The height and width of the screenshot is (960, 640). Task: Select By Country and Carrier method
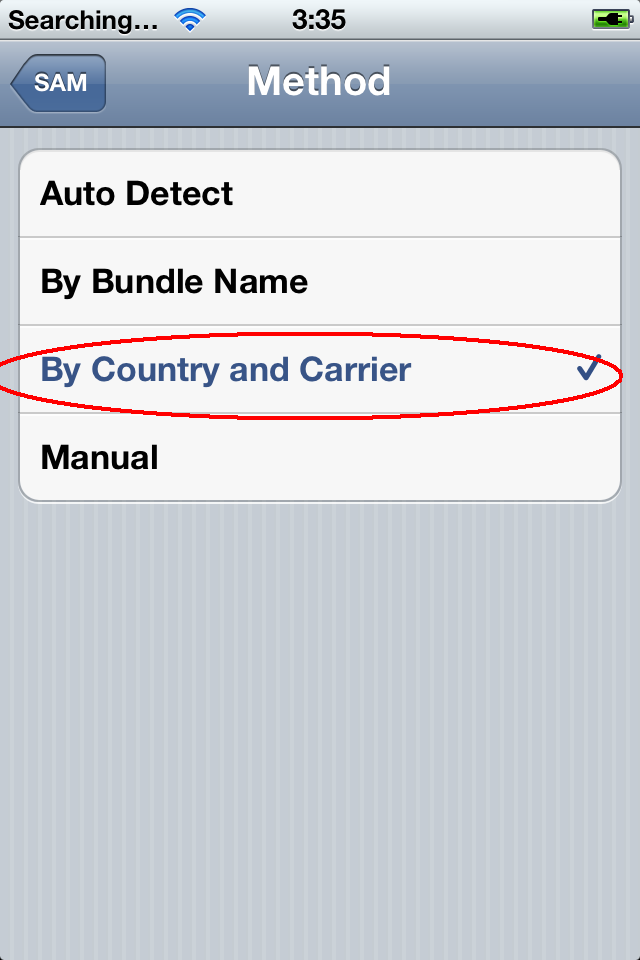click(320, 370)
